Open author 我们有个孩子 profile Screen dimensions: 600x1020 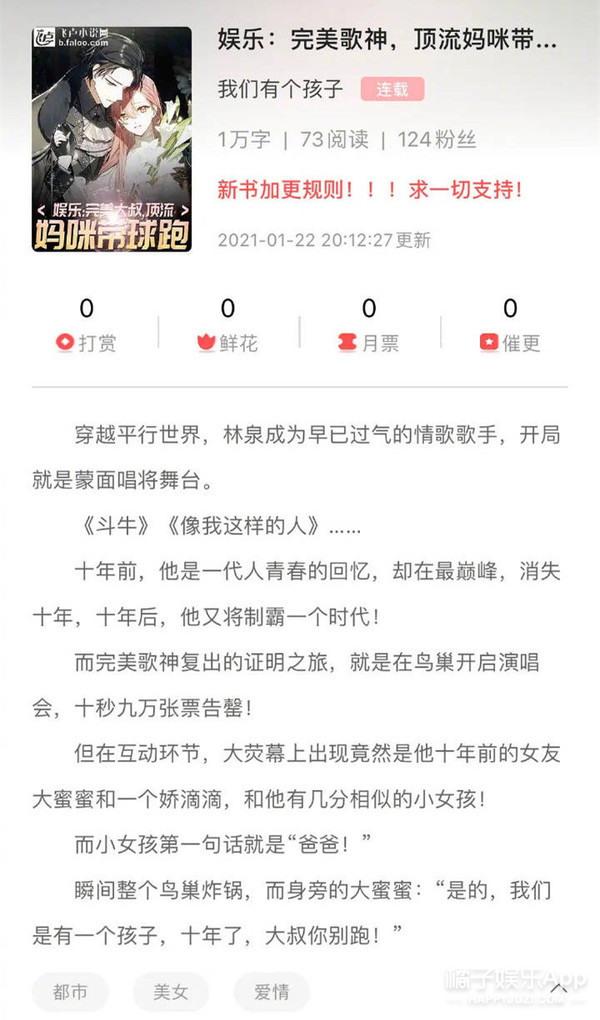click(280, 89)
